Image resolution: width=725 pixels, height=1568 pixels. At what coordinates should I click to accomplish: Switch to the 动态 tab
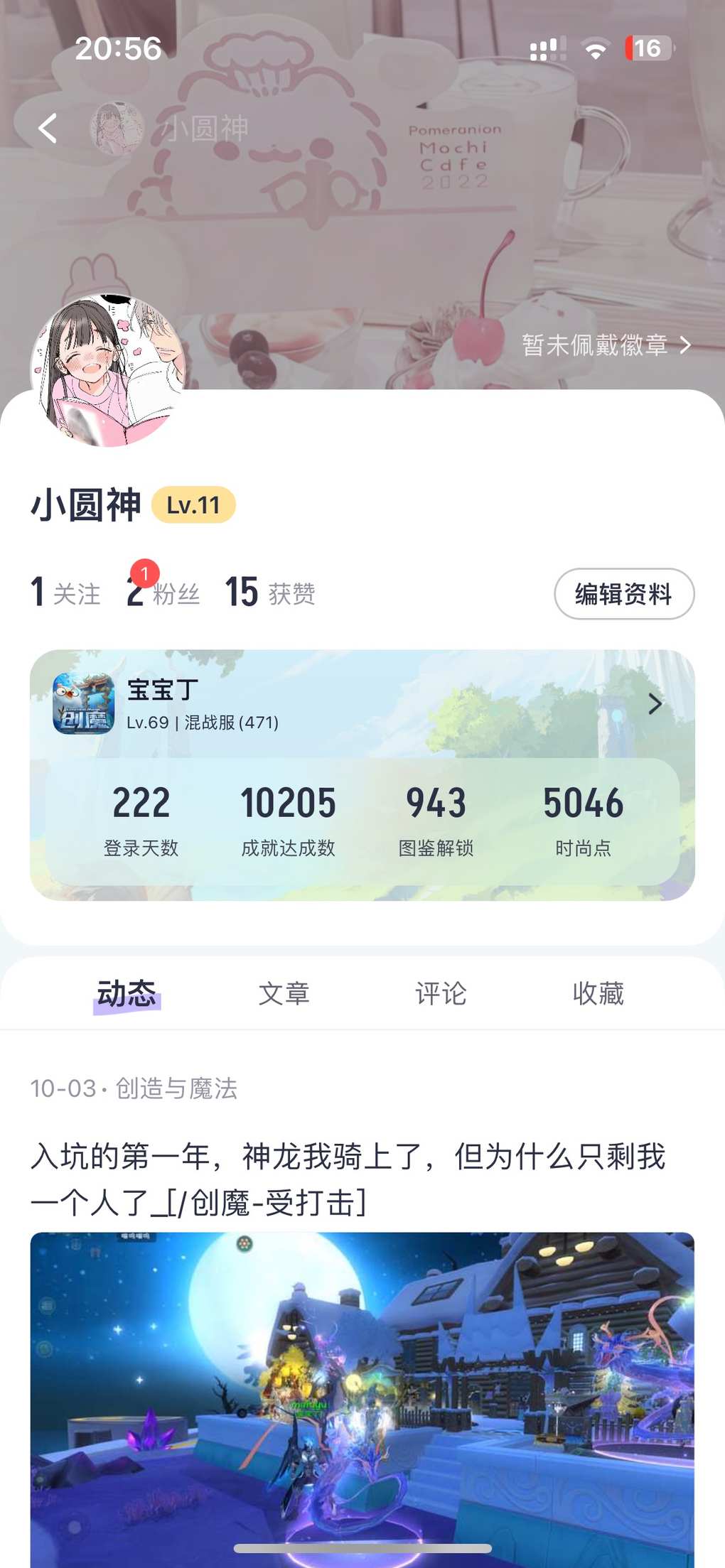127,993
